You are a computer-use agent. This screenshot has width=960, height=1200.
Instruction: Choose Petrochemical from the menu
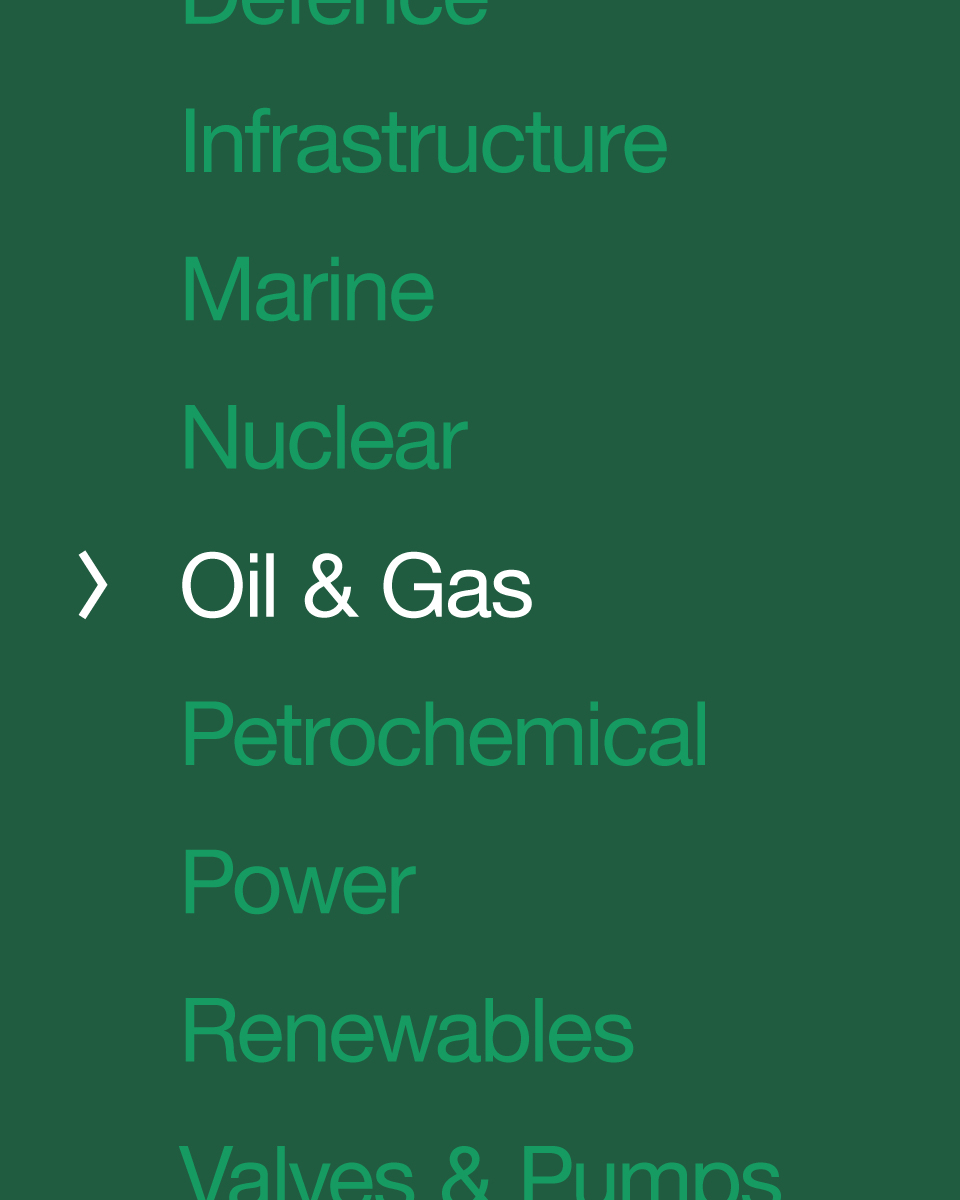pyautogui.click(x=444, y=735)
